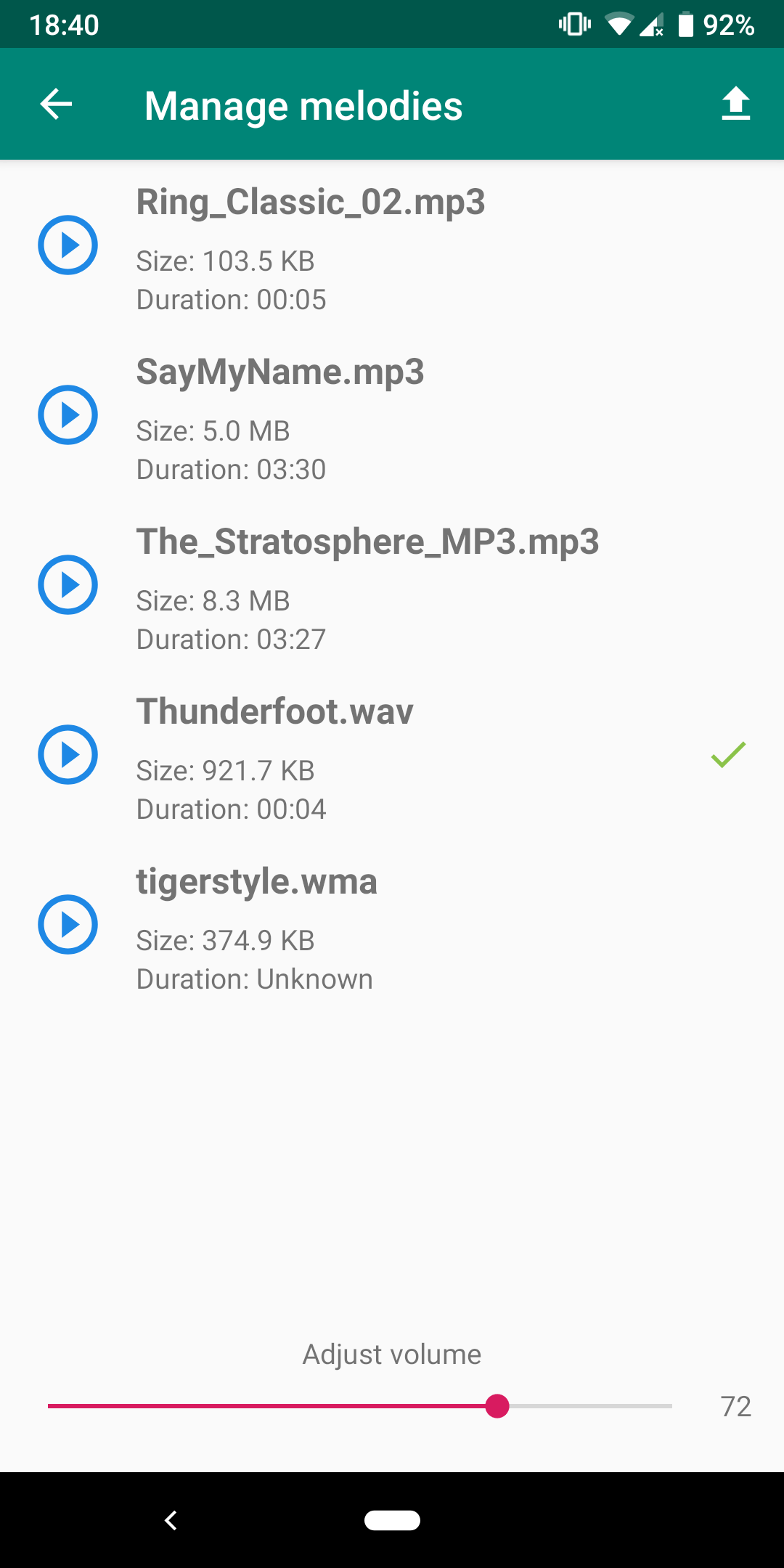Screen dimensions: 784x1568
Task: Tap the back arrow in the toolbar
Action: [55, 104]
